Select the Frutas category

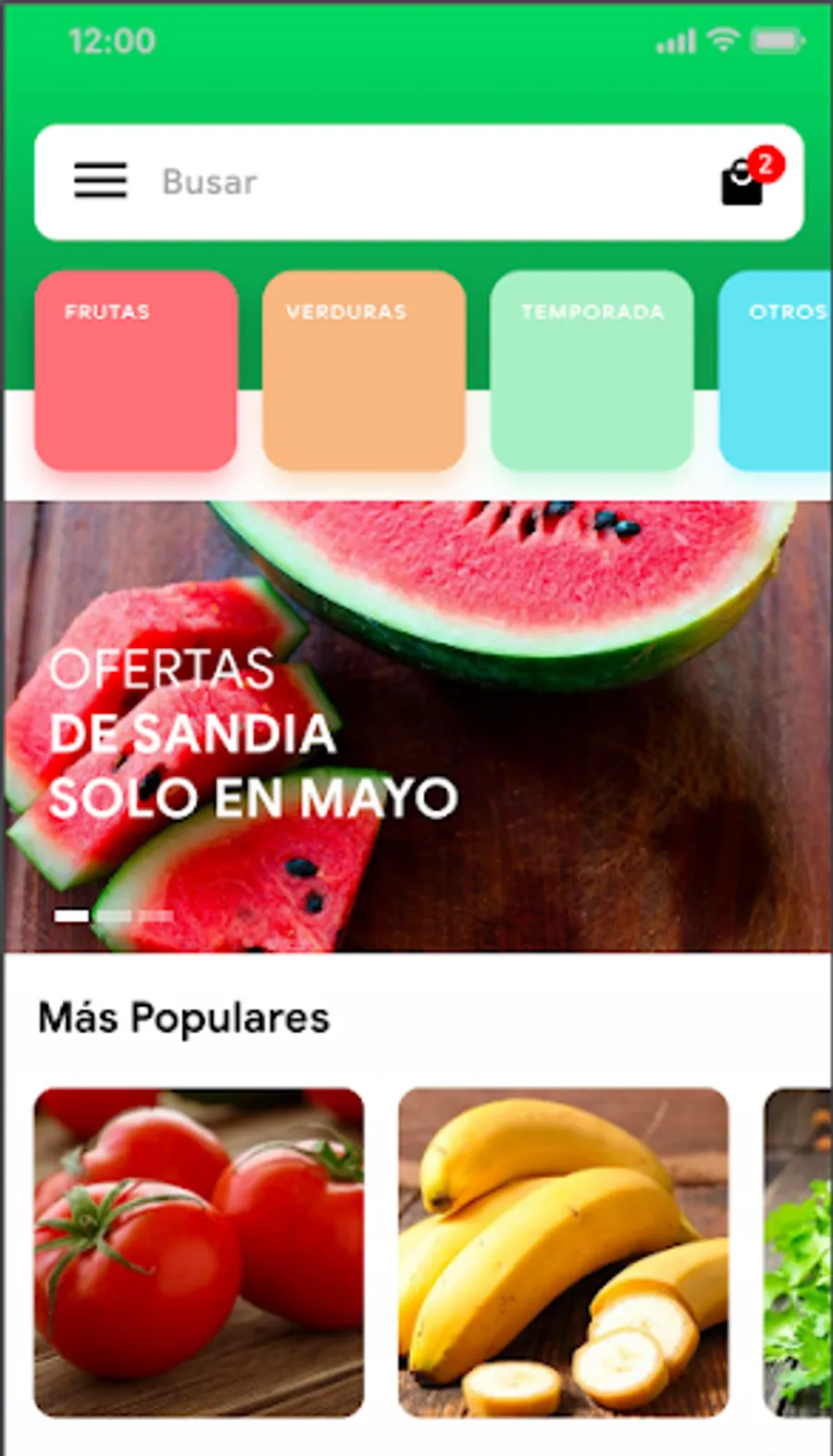pos(136,370)
